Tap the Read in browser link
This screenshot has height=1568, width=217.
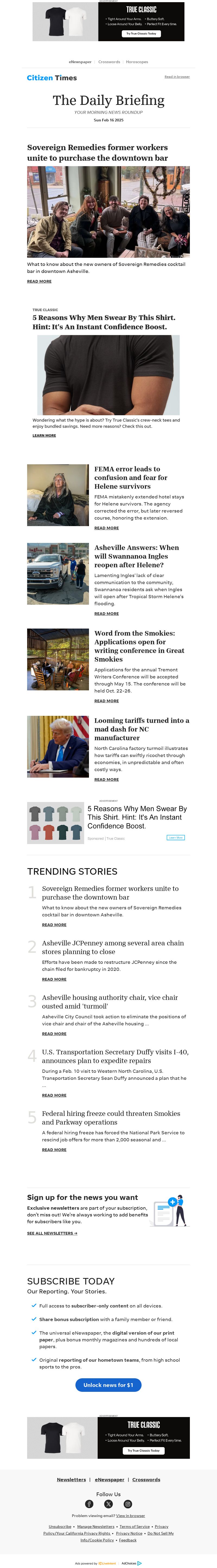pyautogui.click(x=177, y=77)
